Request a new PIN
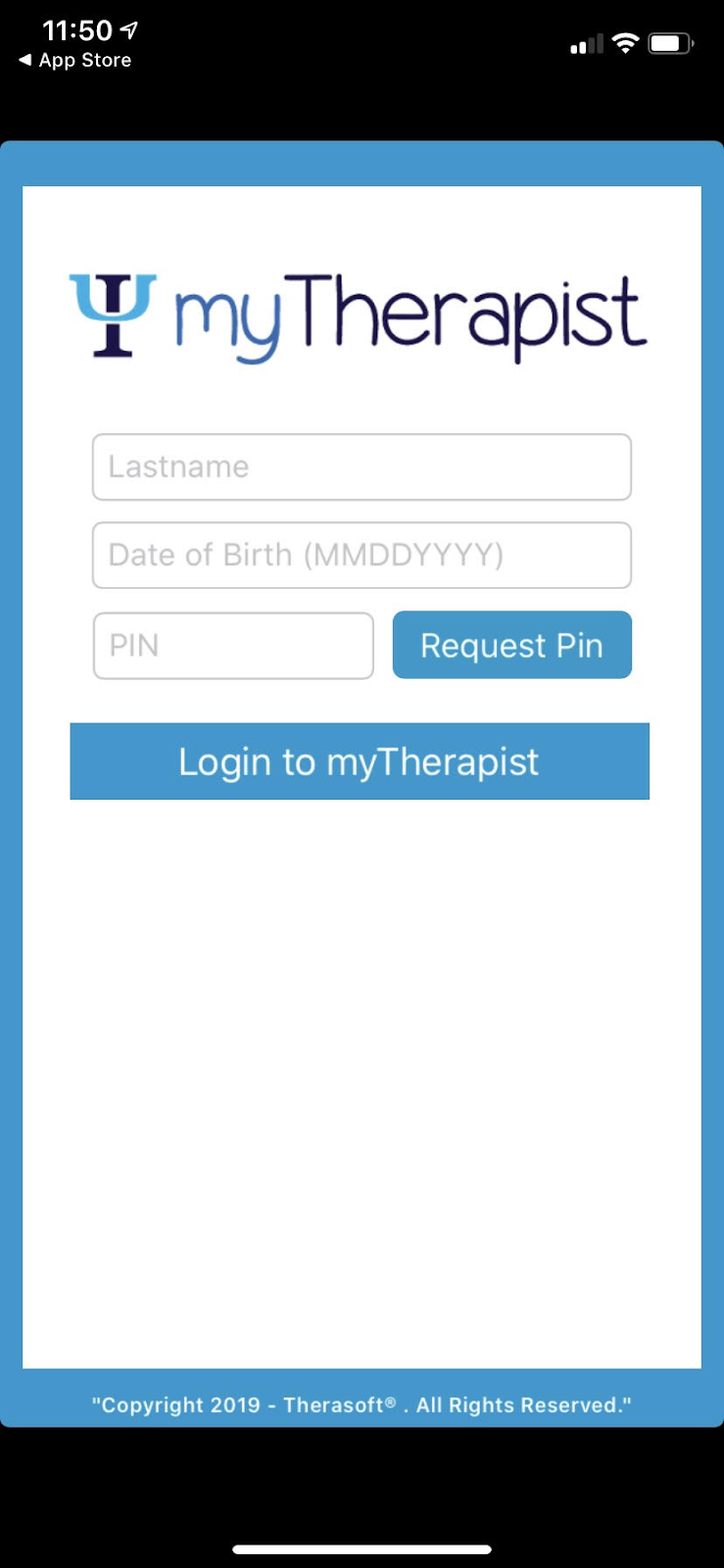 tap(511, 645)
